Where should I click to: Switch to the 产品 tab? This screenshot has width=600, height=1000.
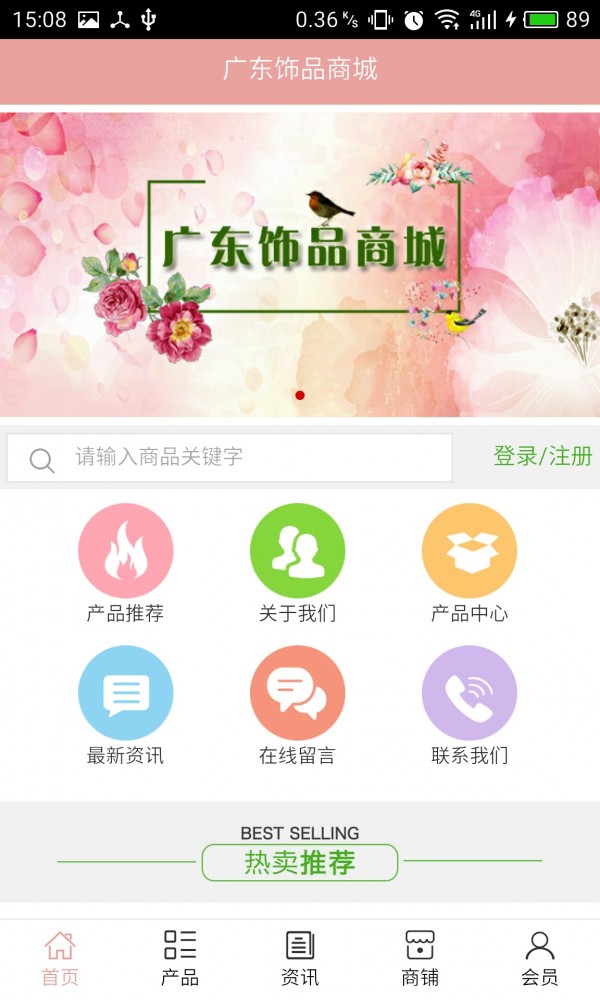click(x=180, y=957)
